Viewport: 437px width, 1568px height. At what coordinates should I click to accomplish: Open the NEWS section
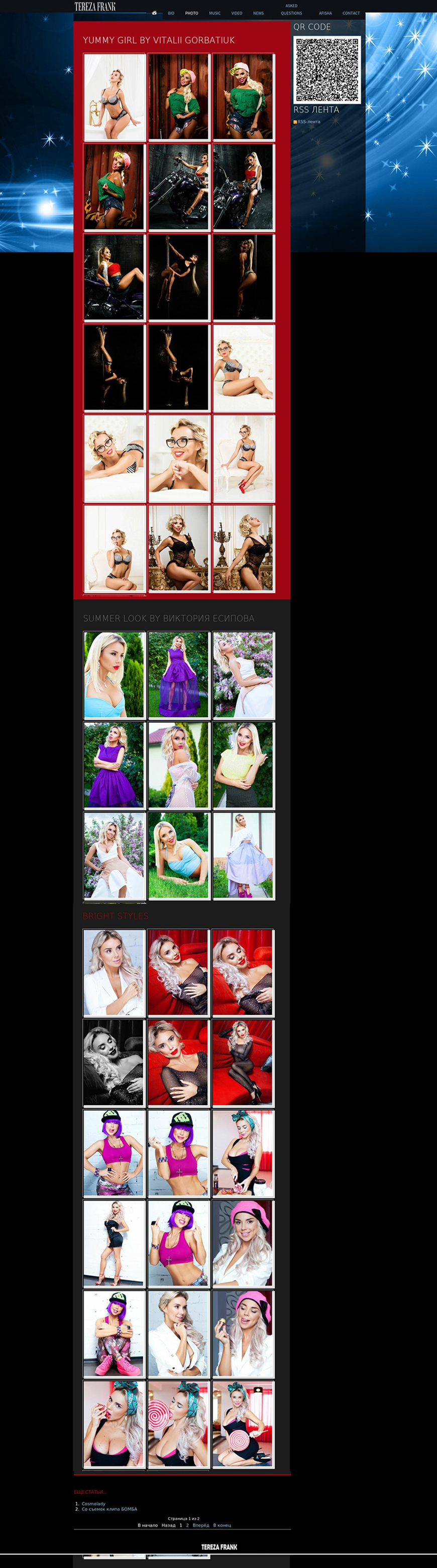(258, 14)
